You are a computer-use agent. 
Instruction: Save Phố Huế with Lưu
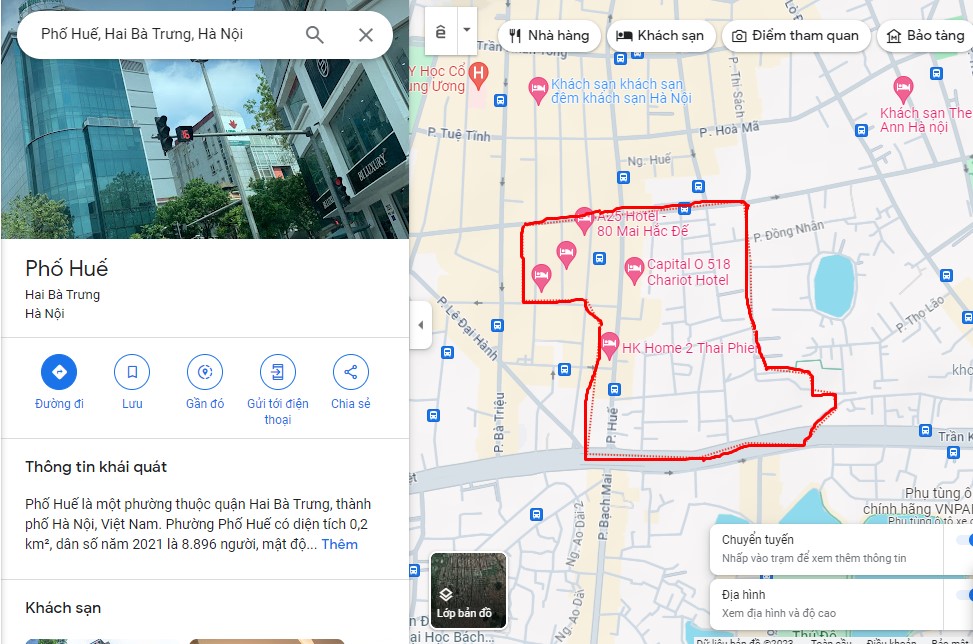pos(132,373)
